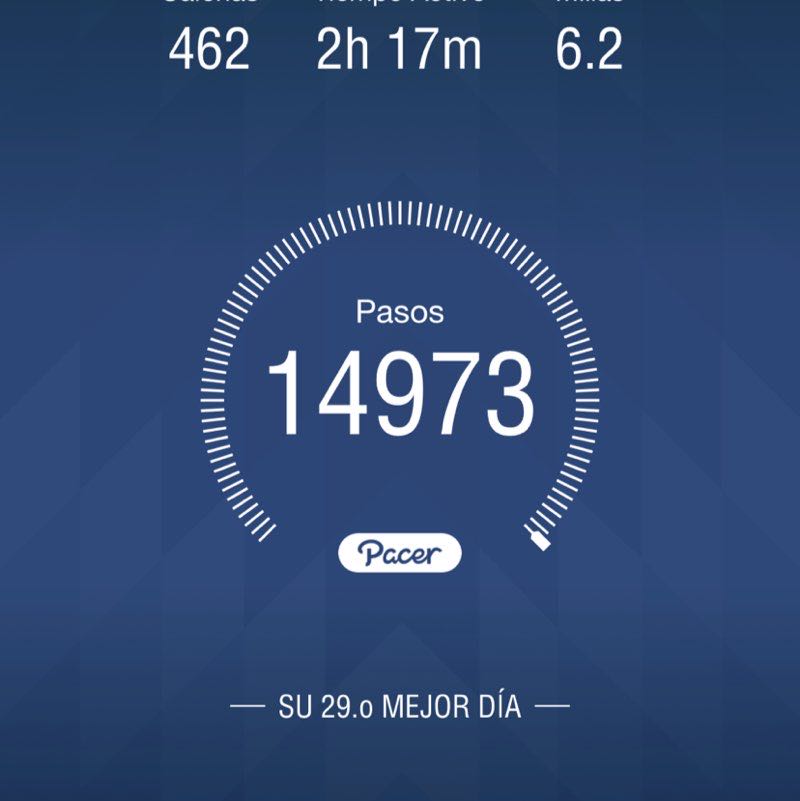Open the Millas distance stat
The width and height of the screenshot is (800, 801).
pyautogui.click(x=590, y=30)
